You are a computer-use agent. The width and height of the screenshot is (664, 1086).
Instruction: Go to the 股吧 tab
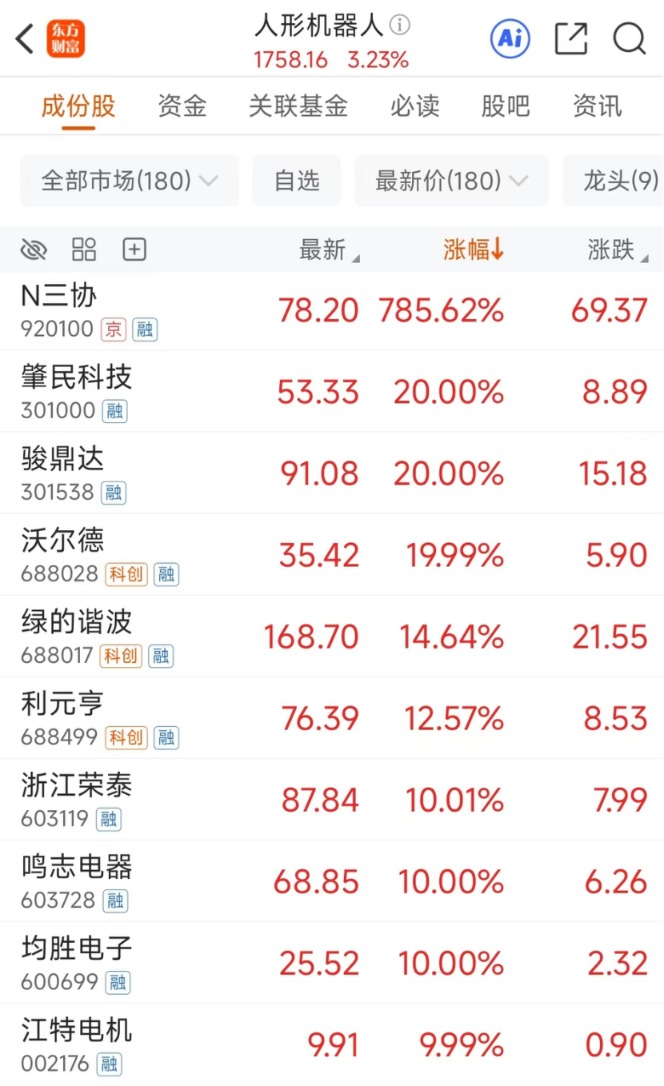pyautogui.click(x=505, y=106)
